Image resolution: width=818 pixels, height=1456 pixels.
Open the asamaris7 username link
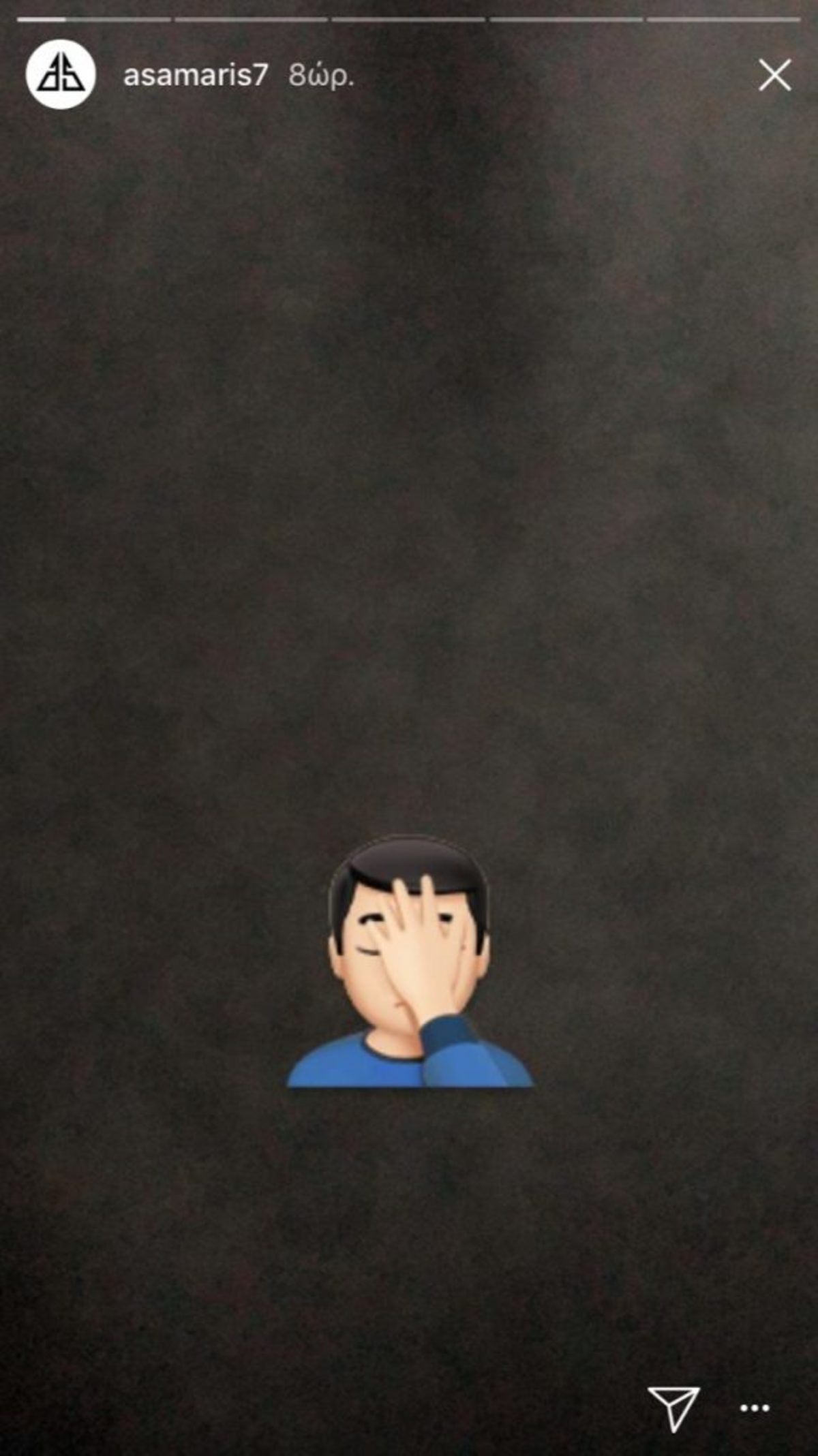pos(196,75)
